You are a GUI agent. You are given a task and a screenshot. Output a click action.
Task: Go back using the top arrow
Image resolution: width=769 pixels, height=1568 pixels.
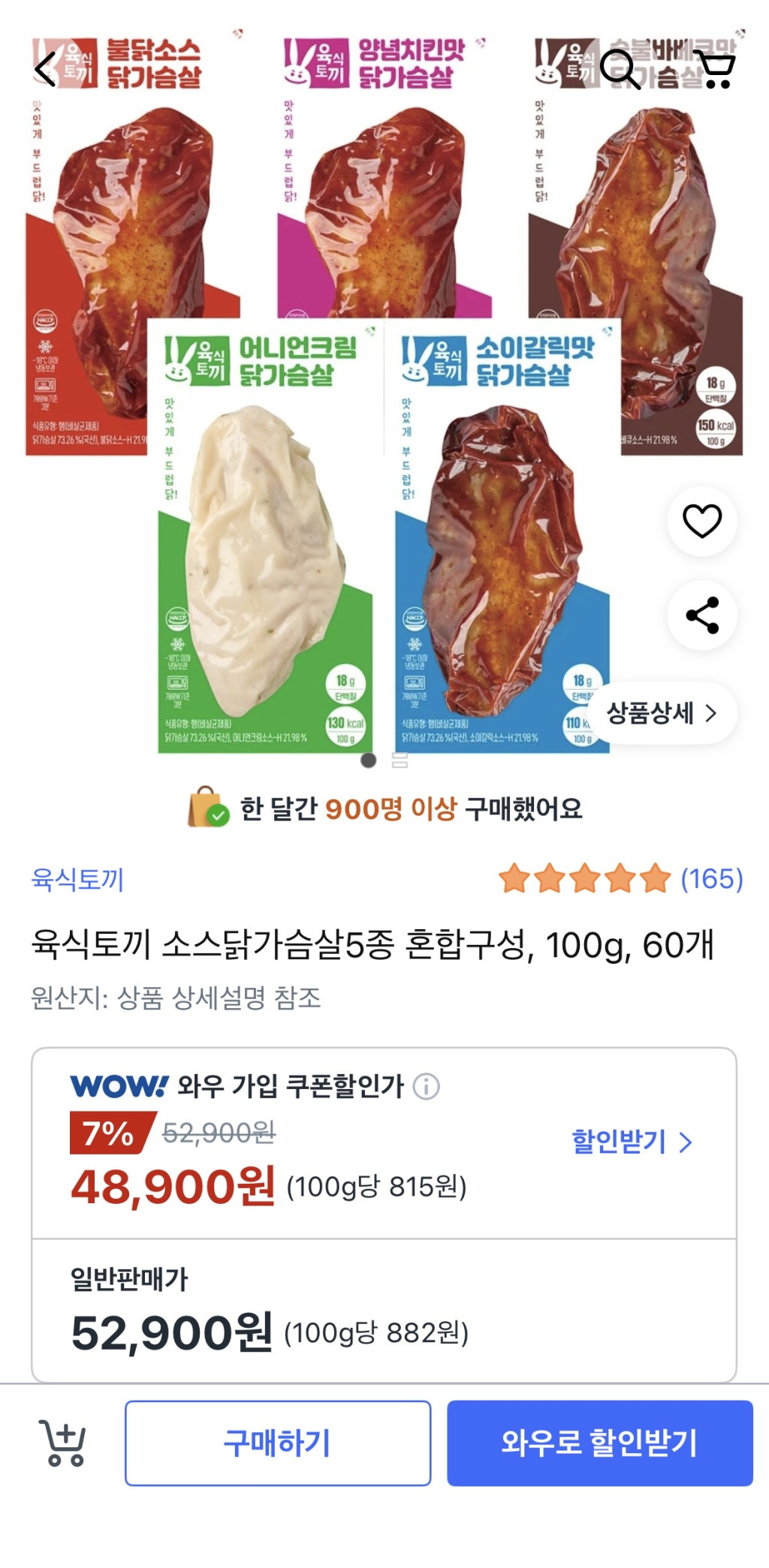click(x=46, y=70)
